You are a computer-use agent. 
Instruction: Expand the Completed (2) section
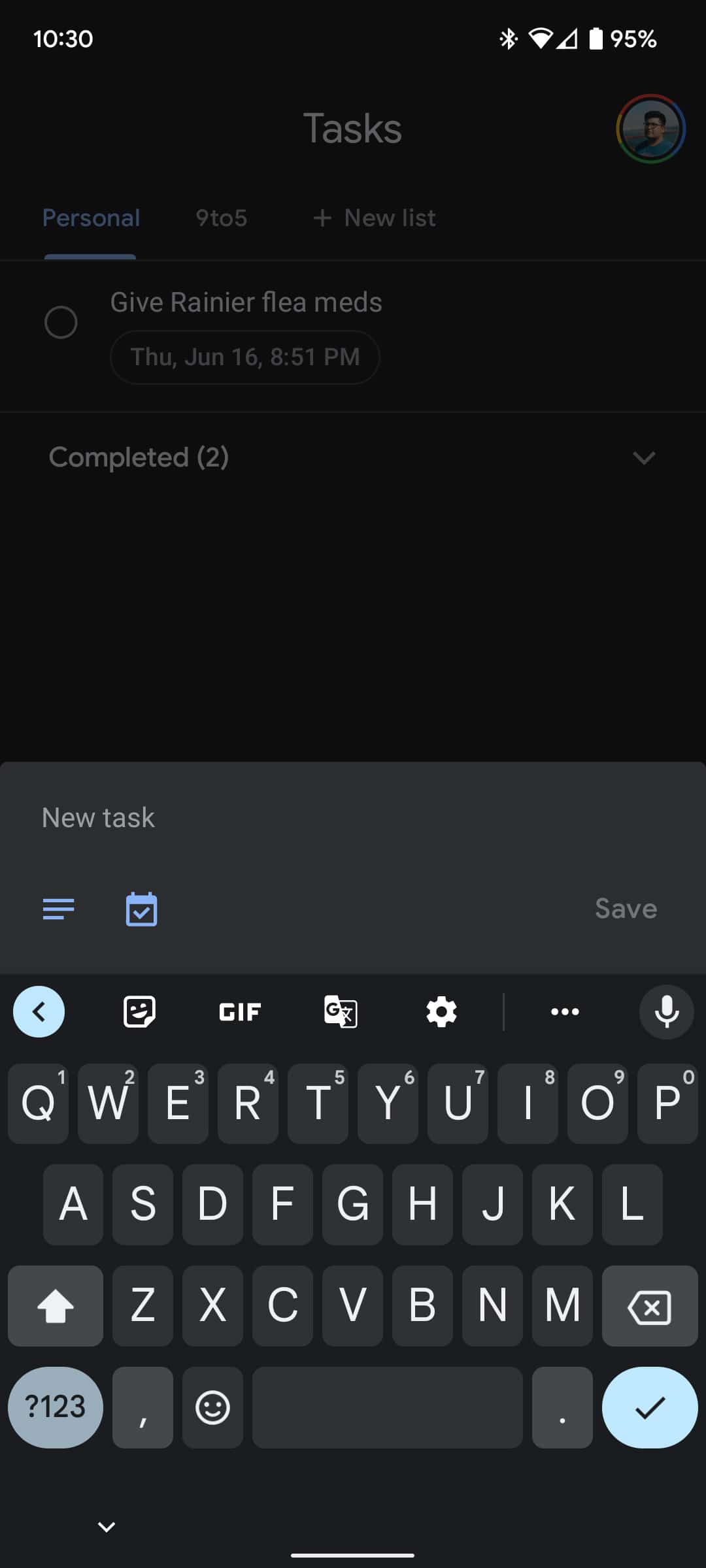click(644, 457)
